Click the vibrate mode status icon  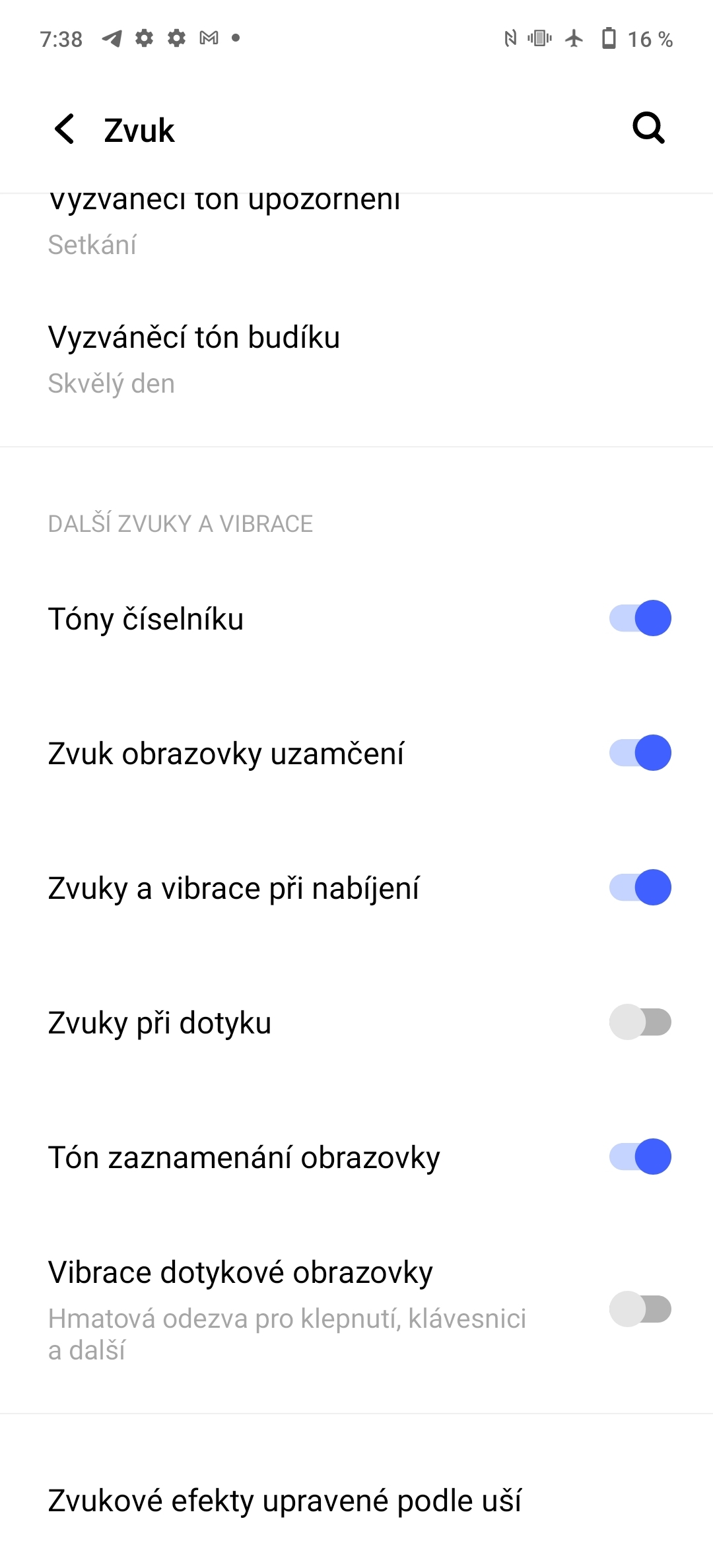(539, 38)
